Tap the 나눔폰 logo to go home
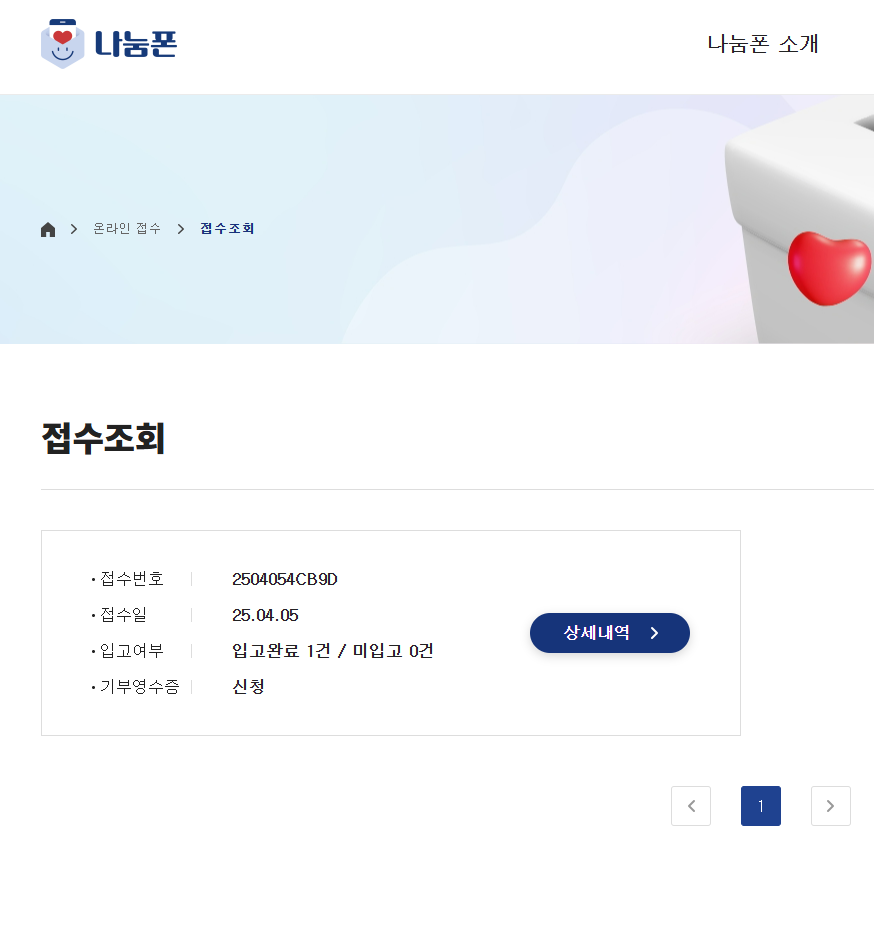The height and width of the screenshot is (929, 874). click(109, 44)
